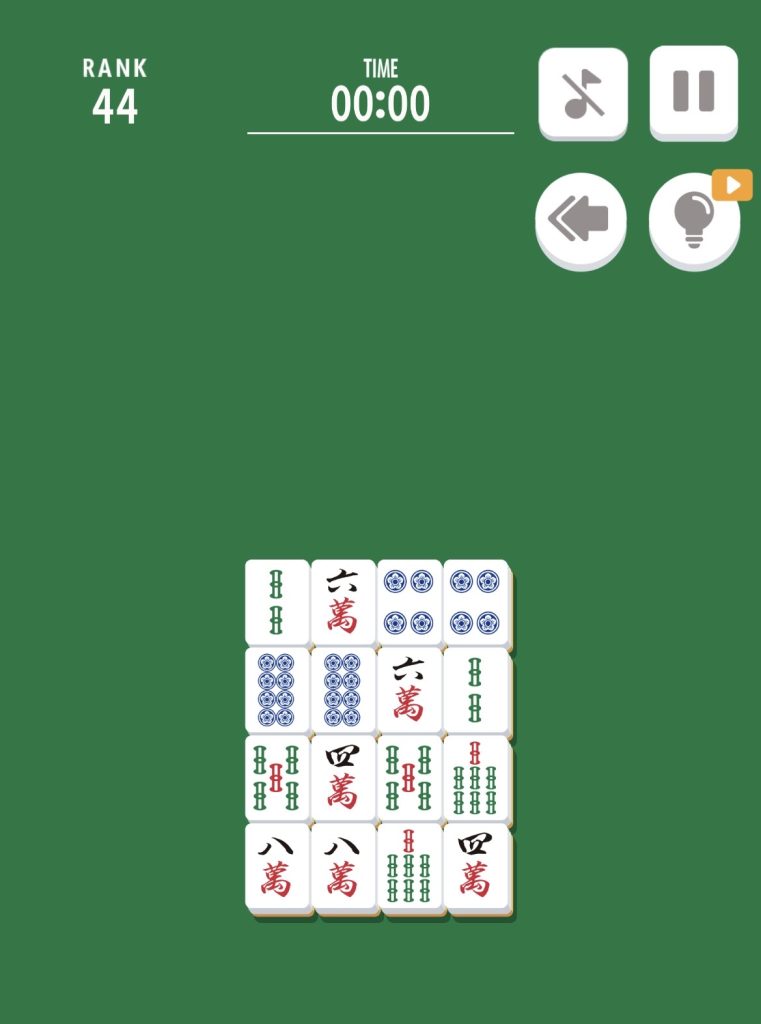This screenshot has height=1024, width=761.
Task: Select the eight-circle tile under the two-bamboo tile
Action: pyautogui.click(x=276, y=690)
